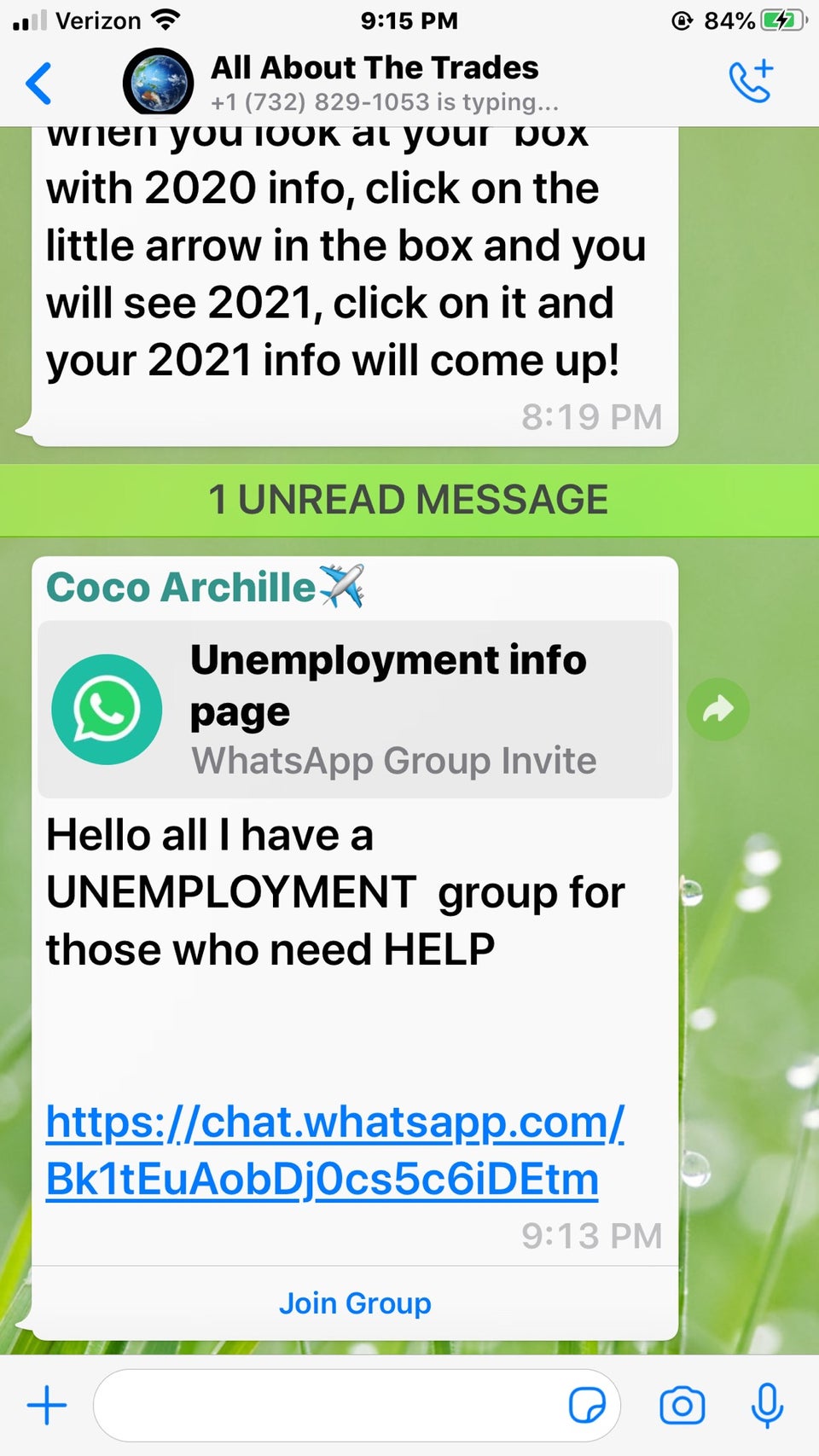Start a group call

coord(751,82)
